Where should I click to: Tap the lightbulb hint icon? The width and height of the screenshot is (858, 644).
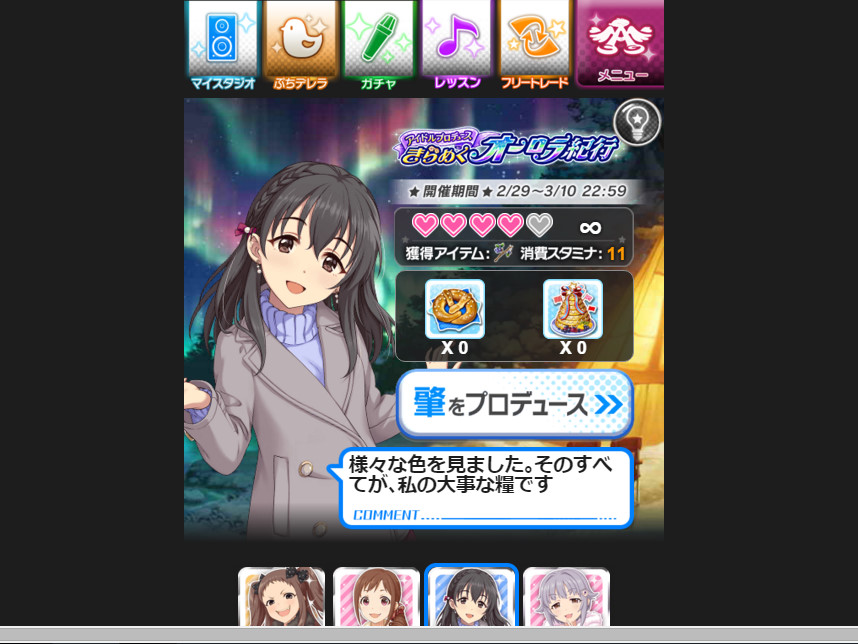click(x=636, y=122)
